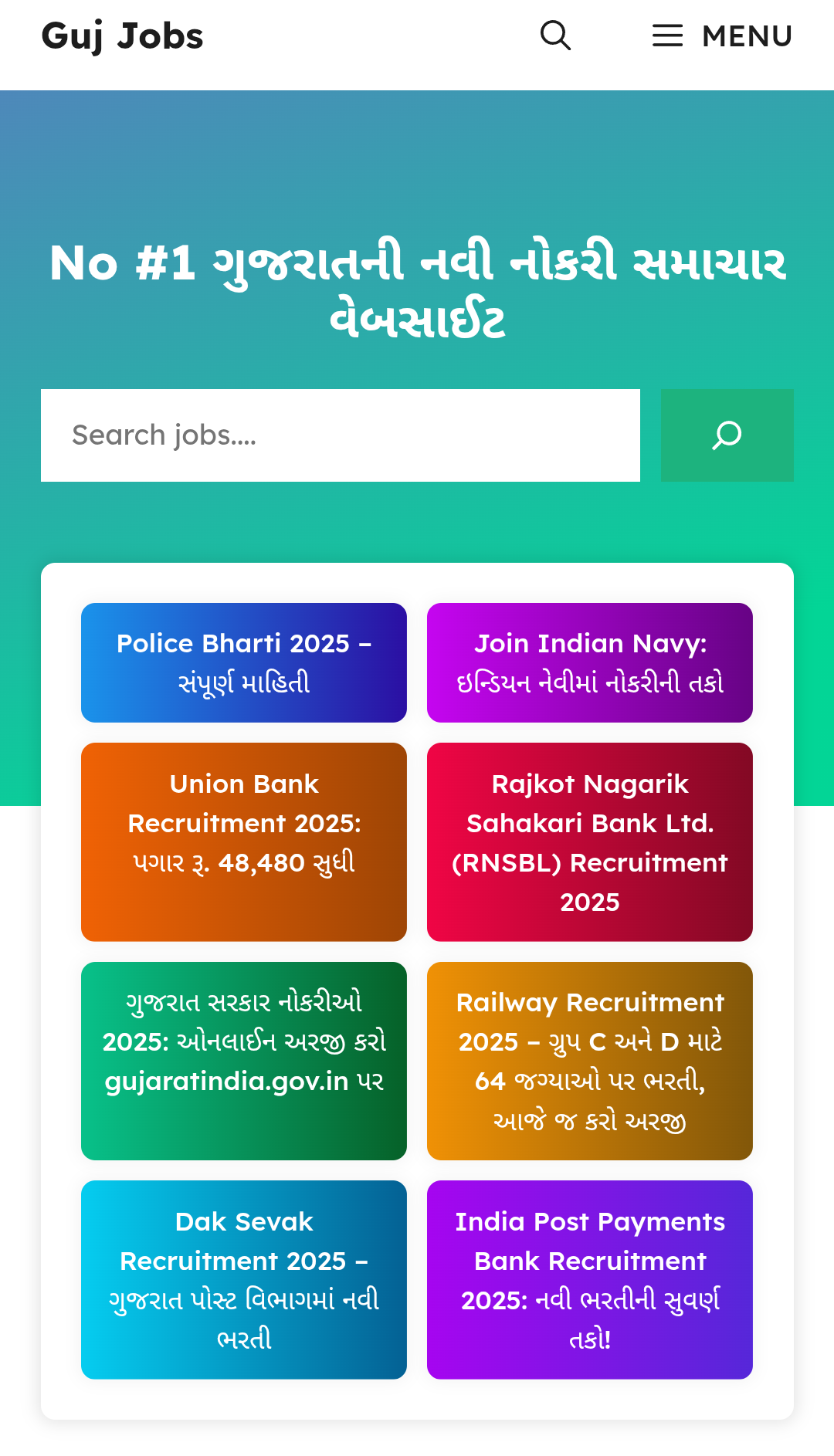Open Rajkot Nagarik Sahakari Bank recruitment card
This screenshot has width=834, height=1456.
click(589, 841)
